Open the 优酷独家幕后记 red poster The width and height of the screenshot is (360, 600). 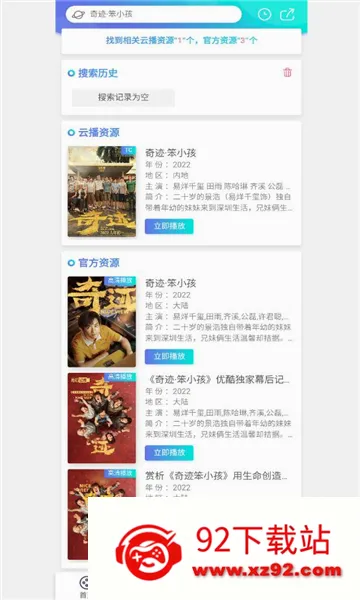click(x=102, y=418)
